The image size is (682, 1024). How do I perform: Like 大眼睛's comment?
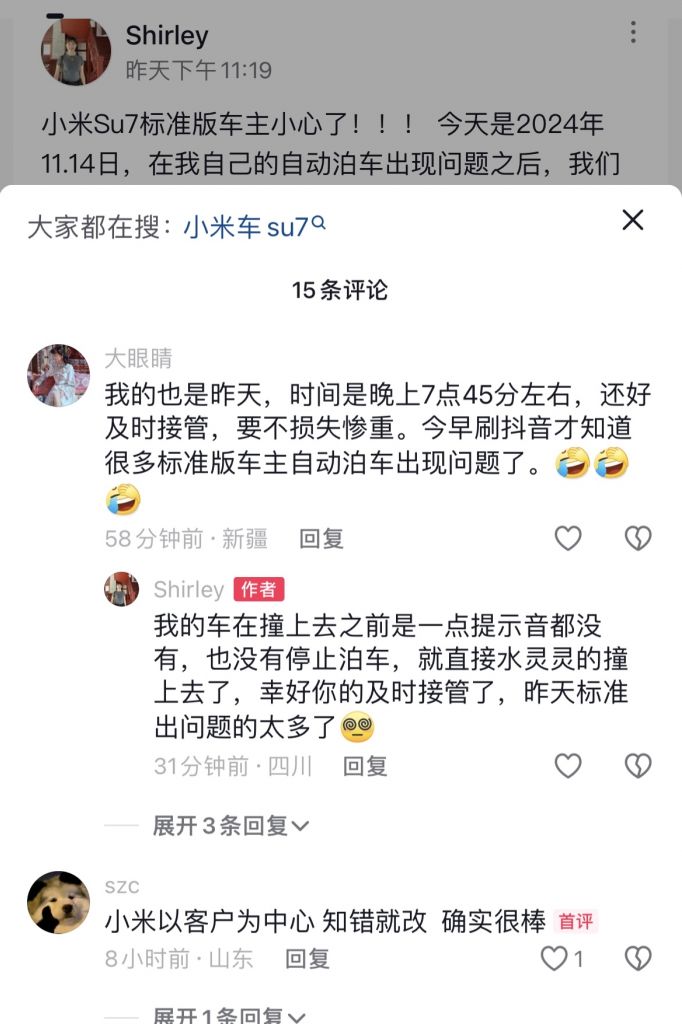(568, 539)
